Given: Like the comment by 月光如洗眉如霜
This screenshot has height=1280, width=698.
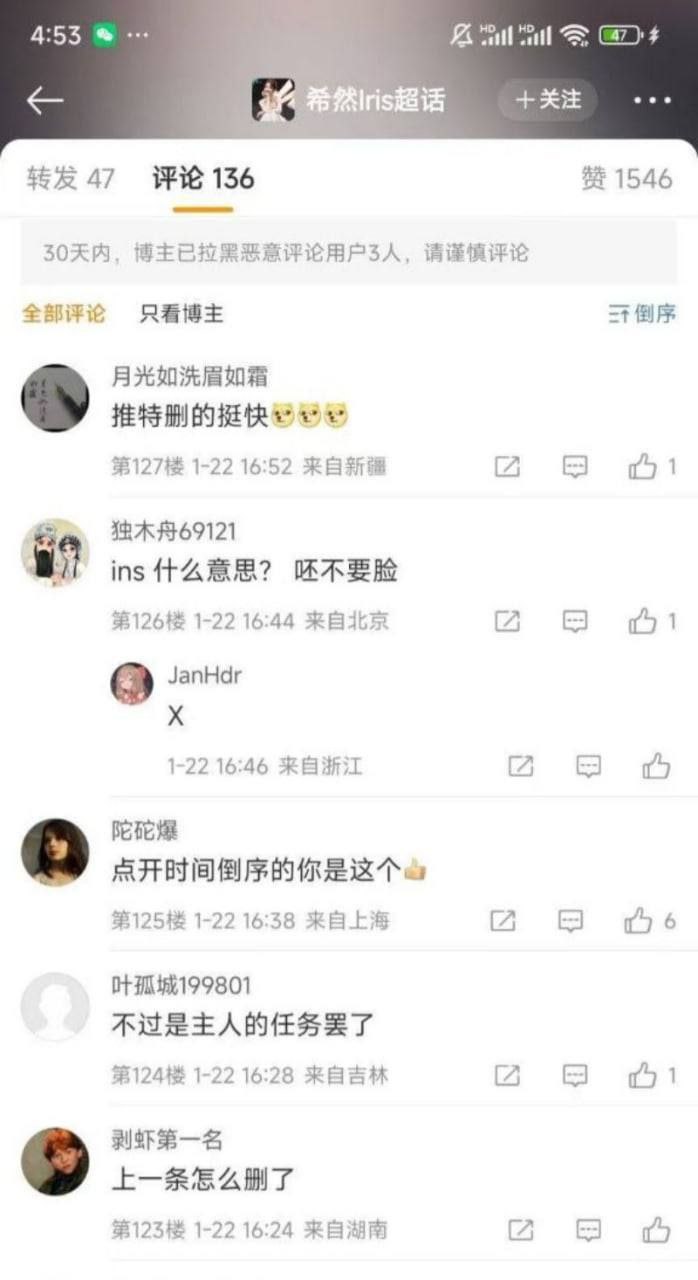Looking at the screenshot, I should pyautogui.click(x=643, y=467).
